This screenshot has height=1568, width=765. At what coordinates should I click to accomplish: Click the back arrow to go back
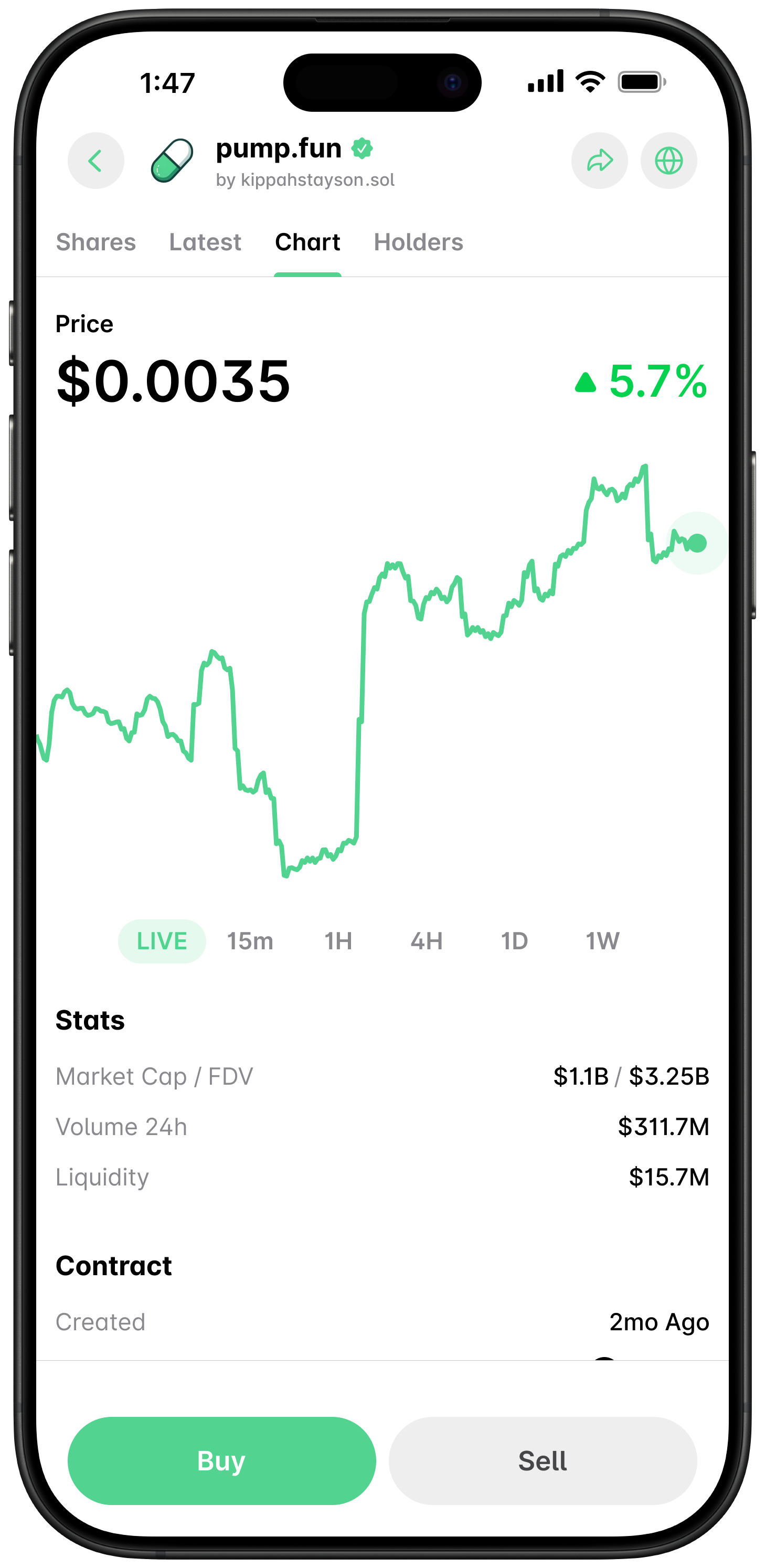[x=95, y=160]
